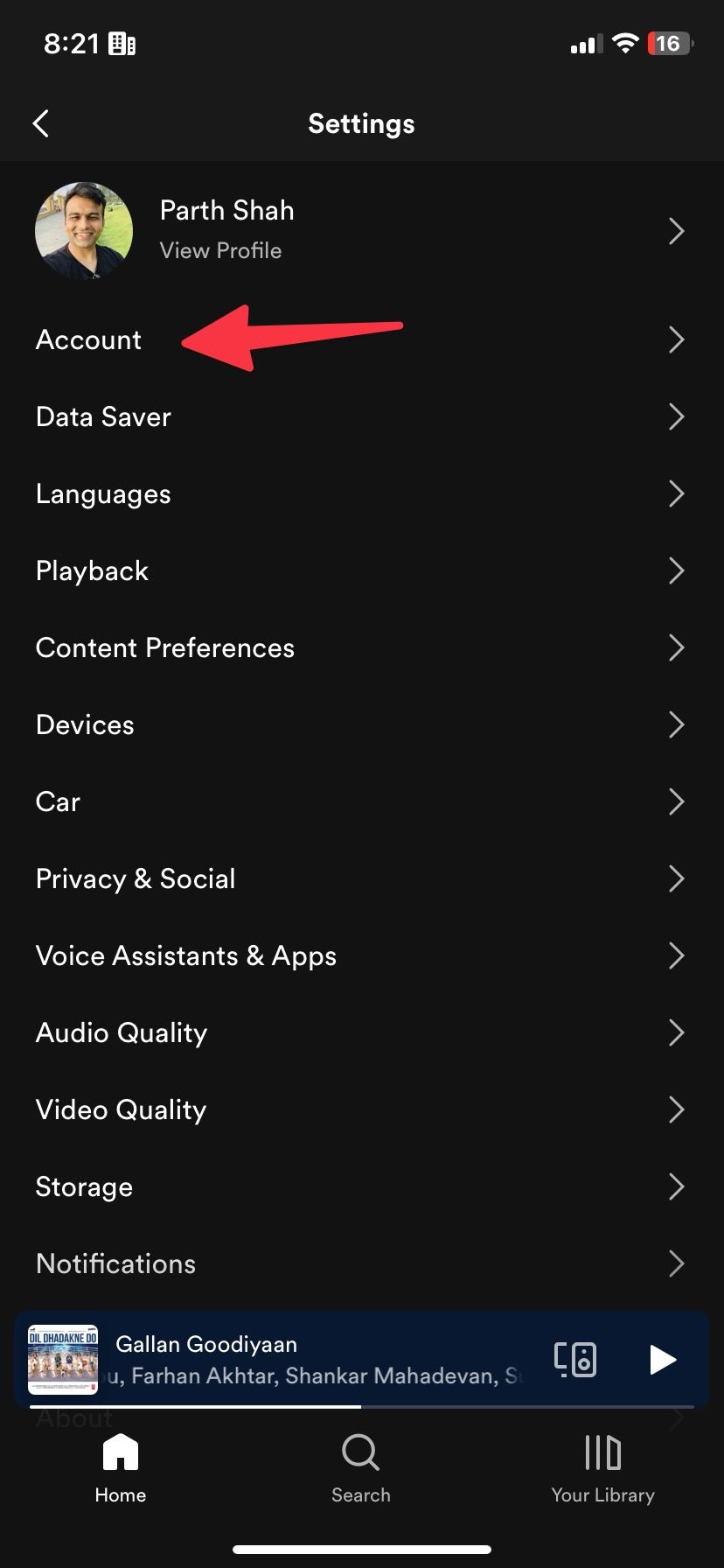724x1568 pixels.
Task: Tap the View Profile link
Action: click(220, 250)
